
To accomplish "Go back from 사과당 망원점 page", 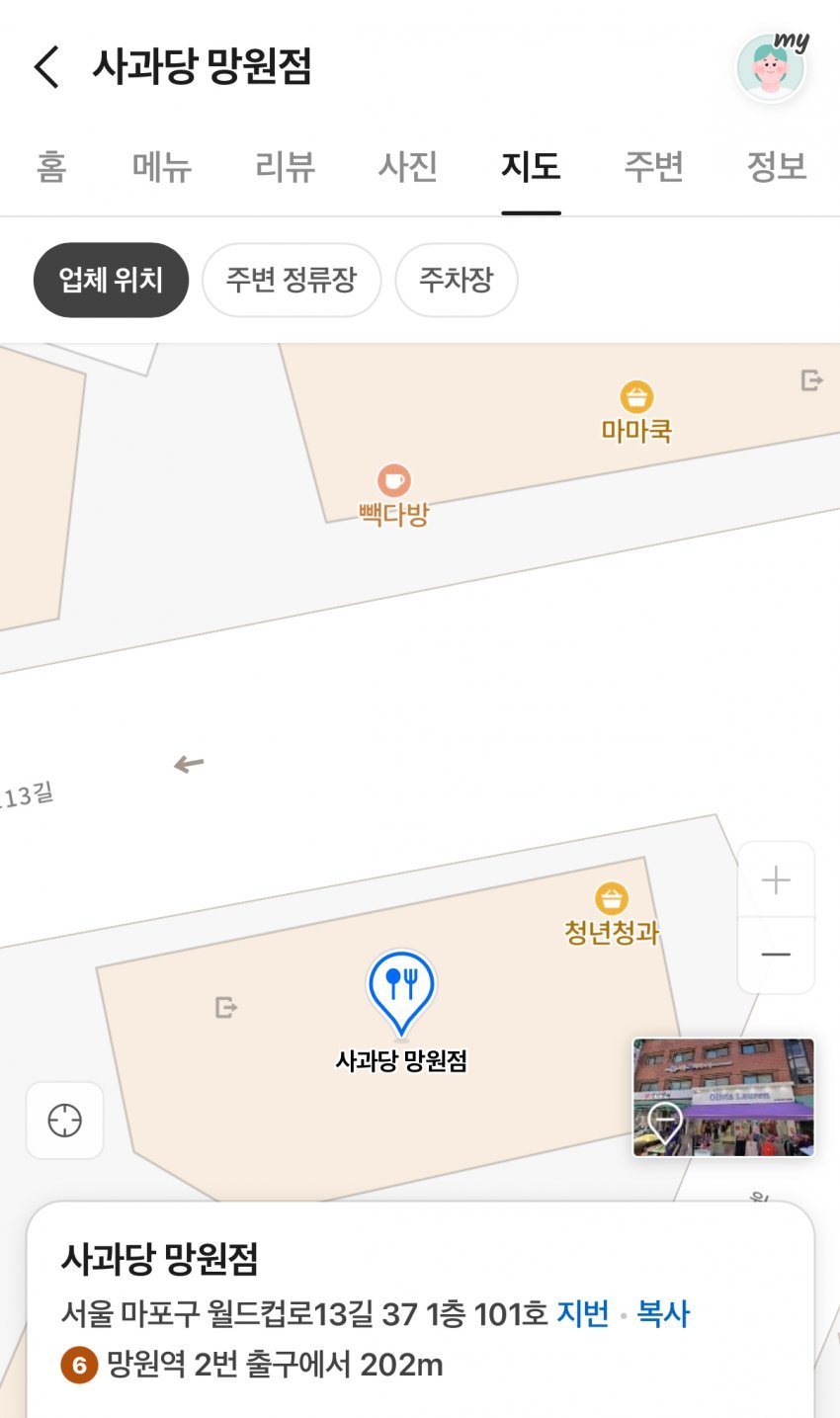I will (x=46, y=67).
